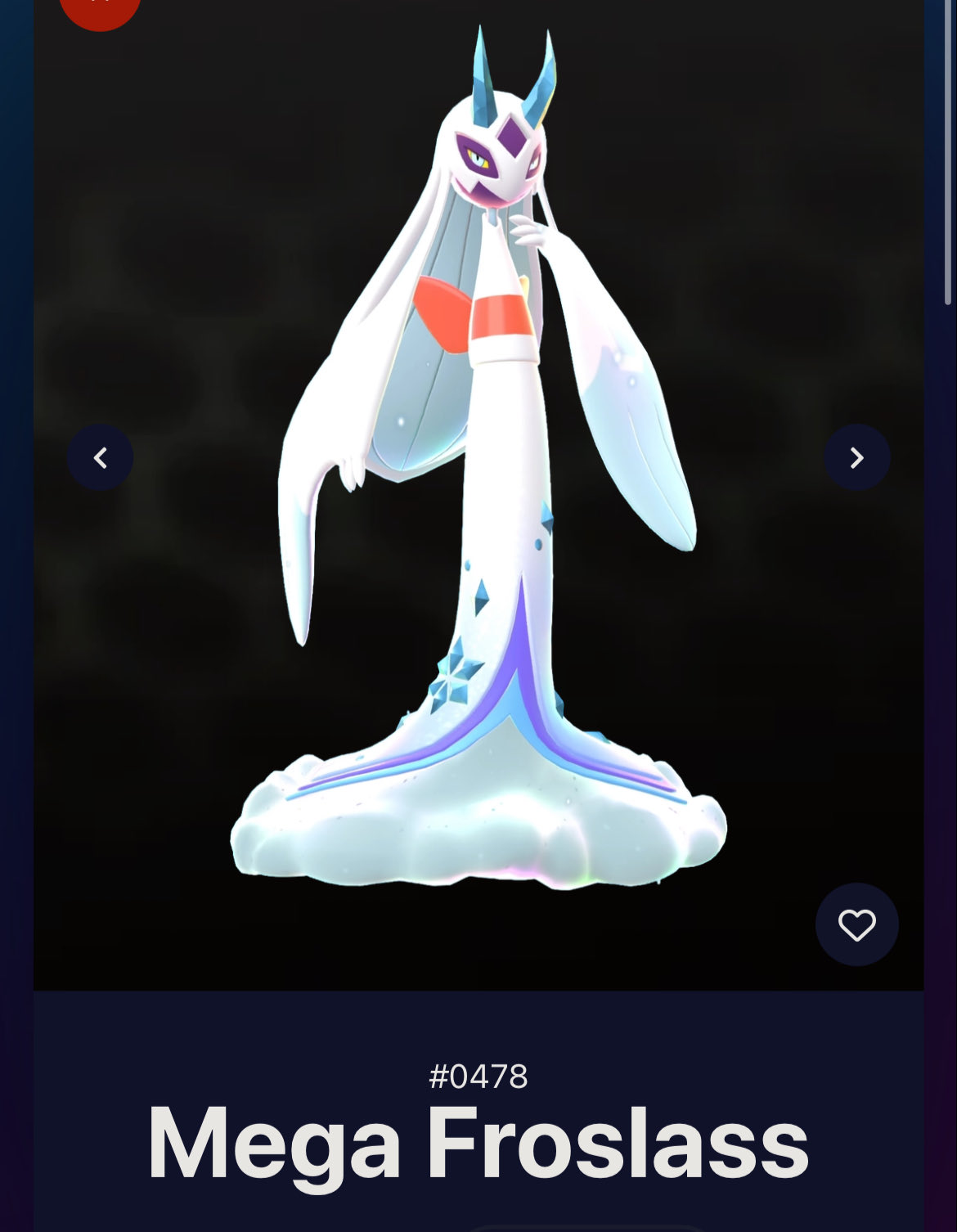Screen dimensions: 957x1232
Task: Favorite Mega Froslass with the heart icon
Action: pos(856,924)
